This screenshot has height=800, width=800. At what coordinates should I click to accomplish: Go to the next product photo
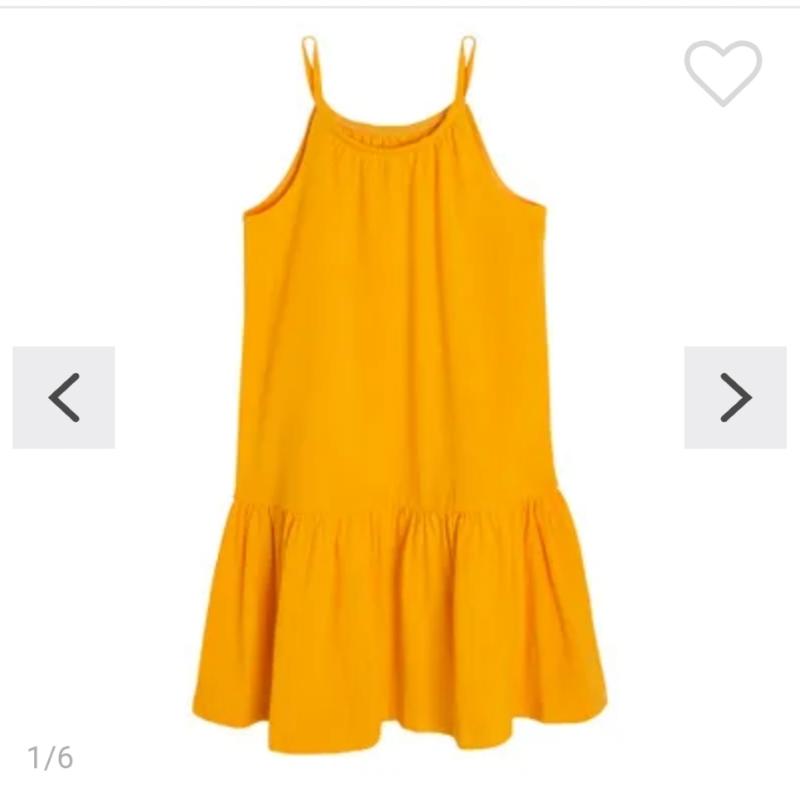735,398
